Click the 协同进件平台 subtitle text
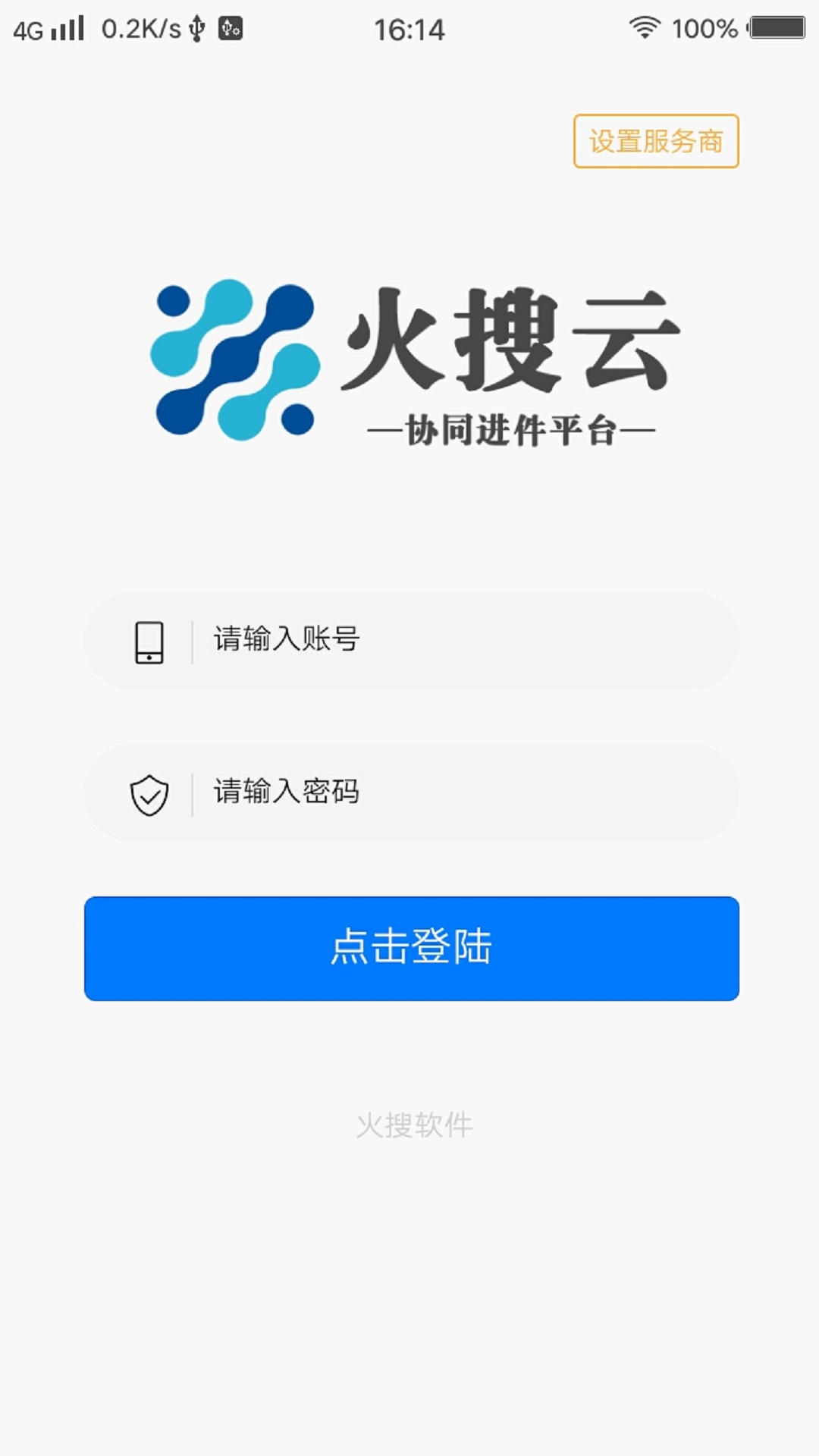 pyautogui.click(x=513, y=429)
